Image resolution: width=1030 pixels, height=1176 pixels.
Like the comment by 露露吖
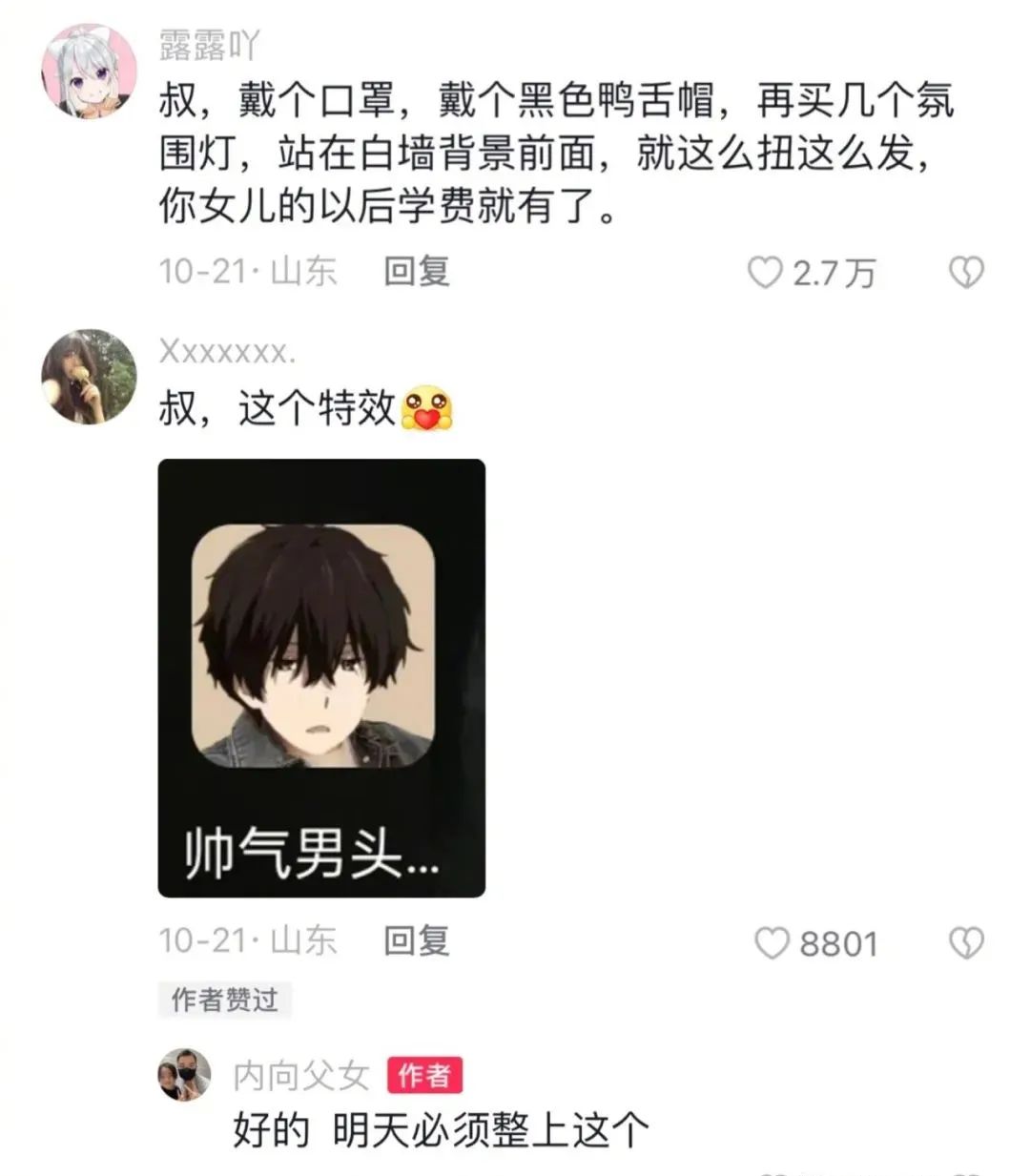point(765,273)
